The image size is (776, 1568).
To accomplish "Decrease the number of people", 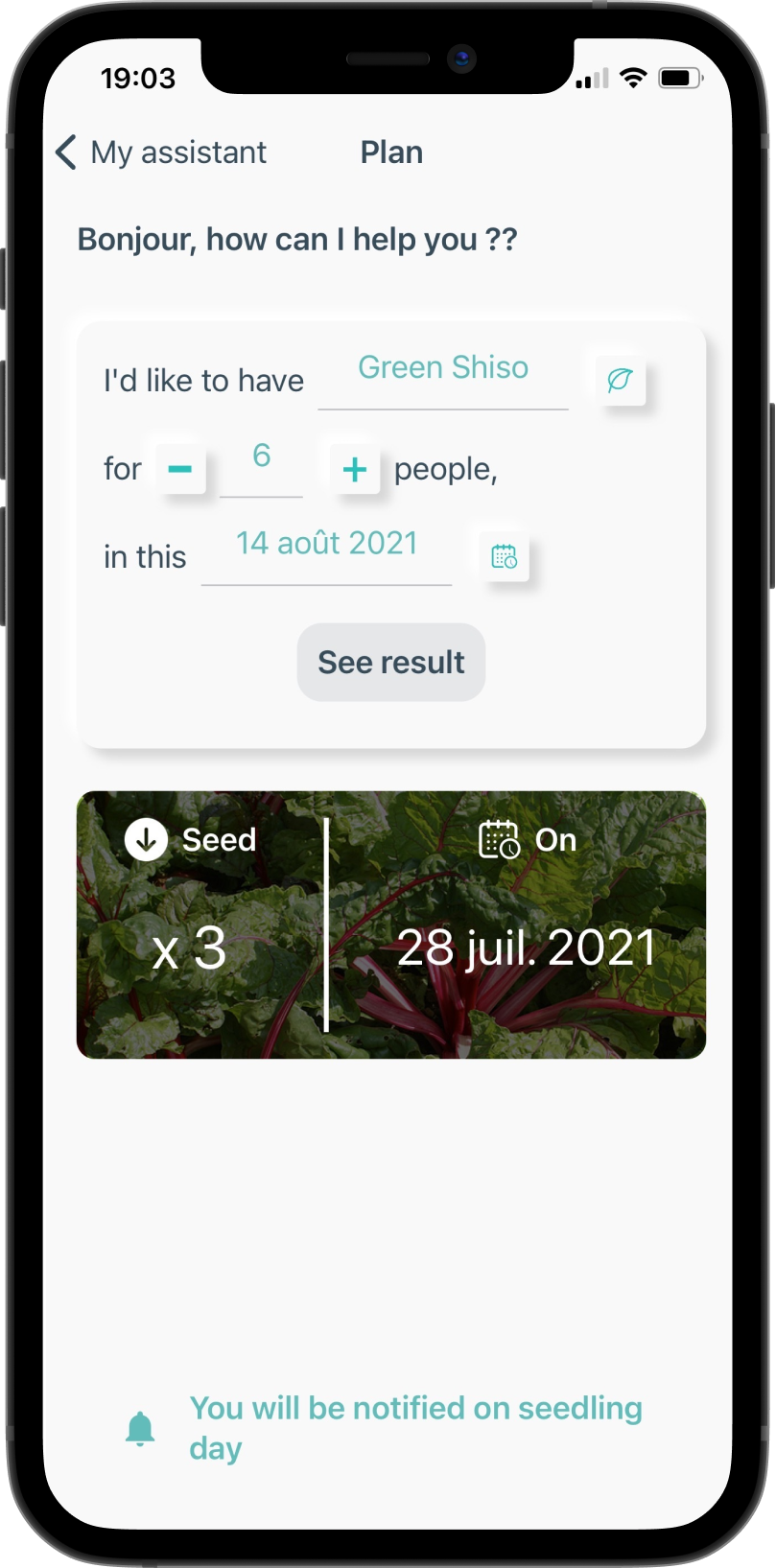I will point(180,469).
